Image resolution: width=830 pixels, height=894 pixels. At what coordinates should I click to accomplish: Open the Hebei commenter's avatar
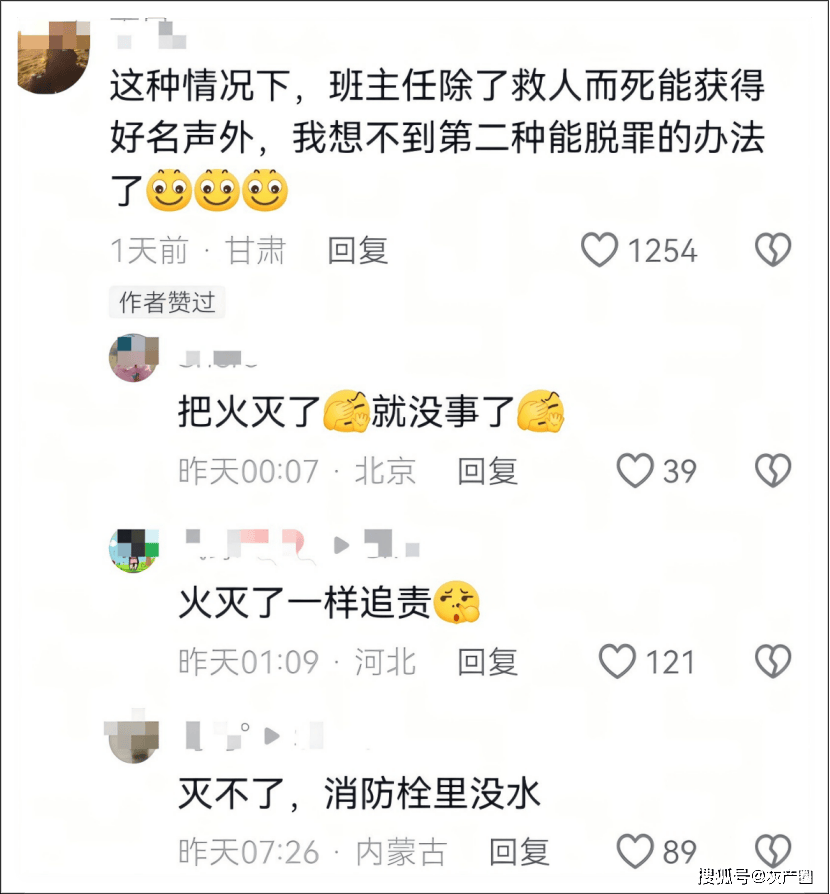pyautogui.click(x=134, y=549)
